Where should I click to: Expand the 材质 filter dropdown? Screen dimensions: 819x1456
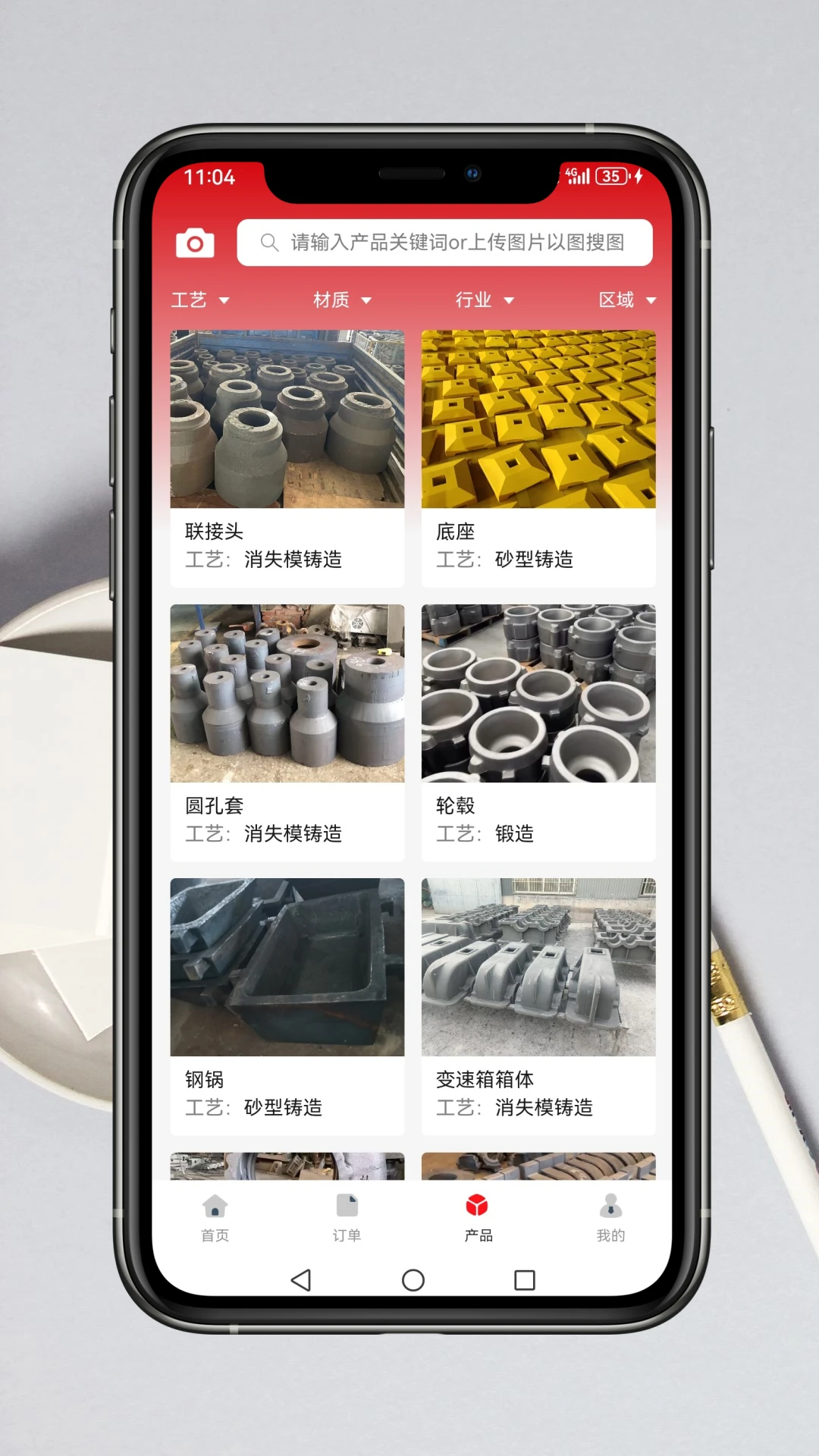(x=342, y=300)
